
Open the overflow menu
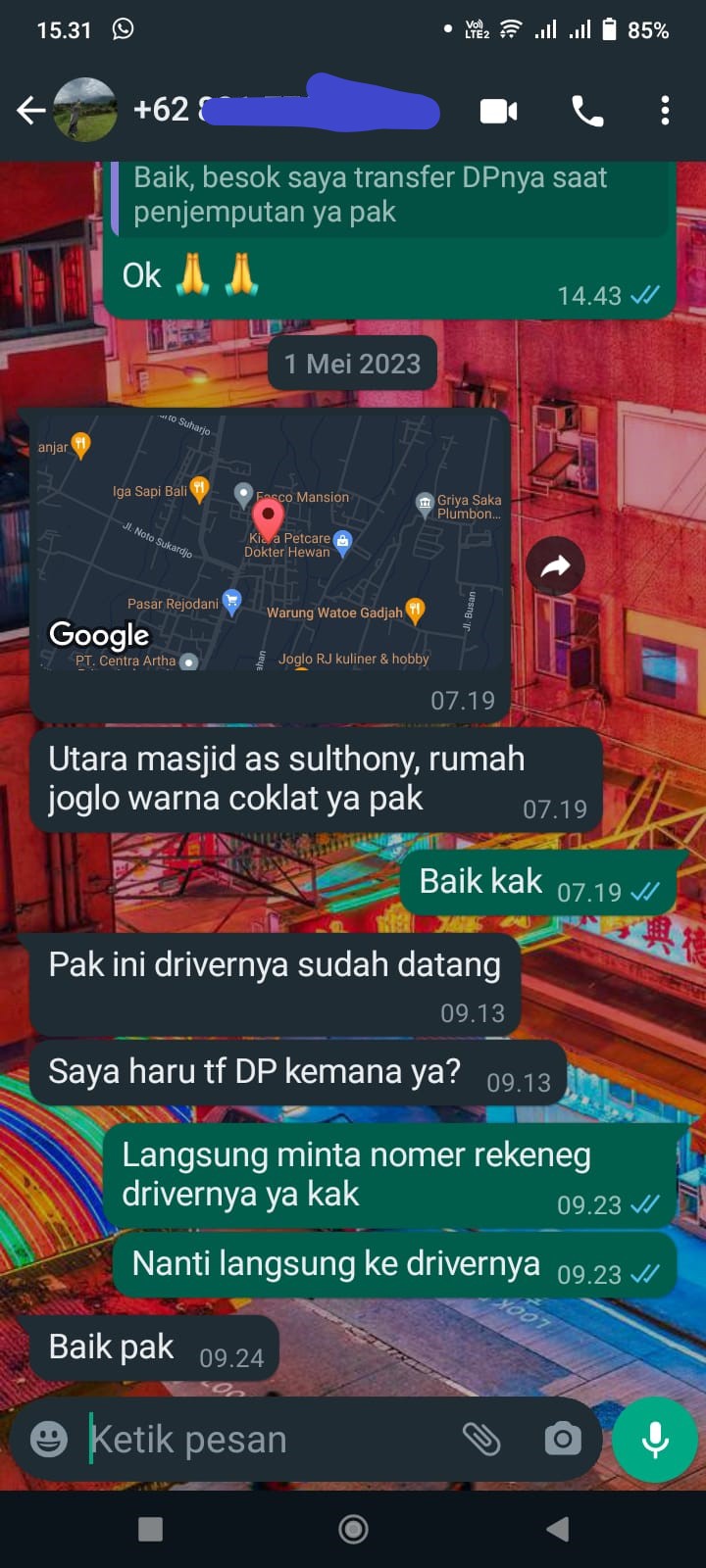pos(665,111)
